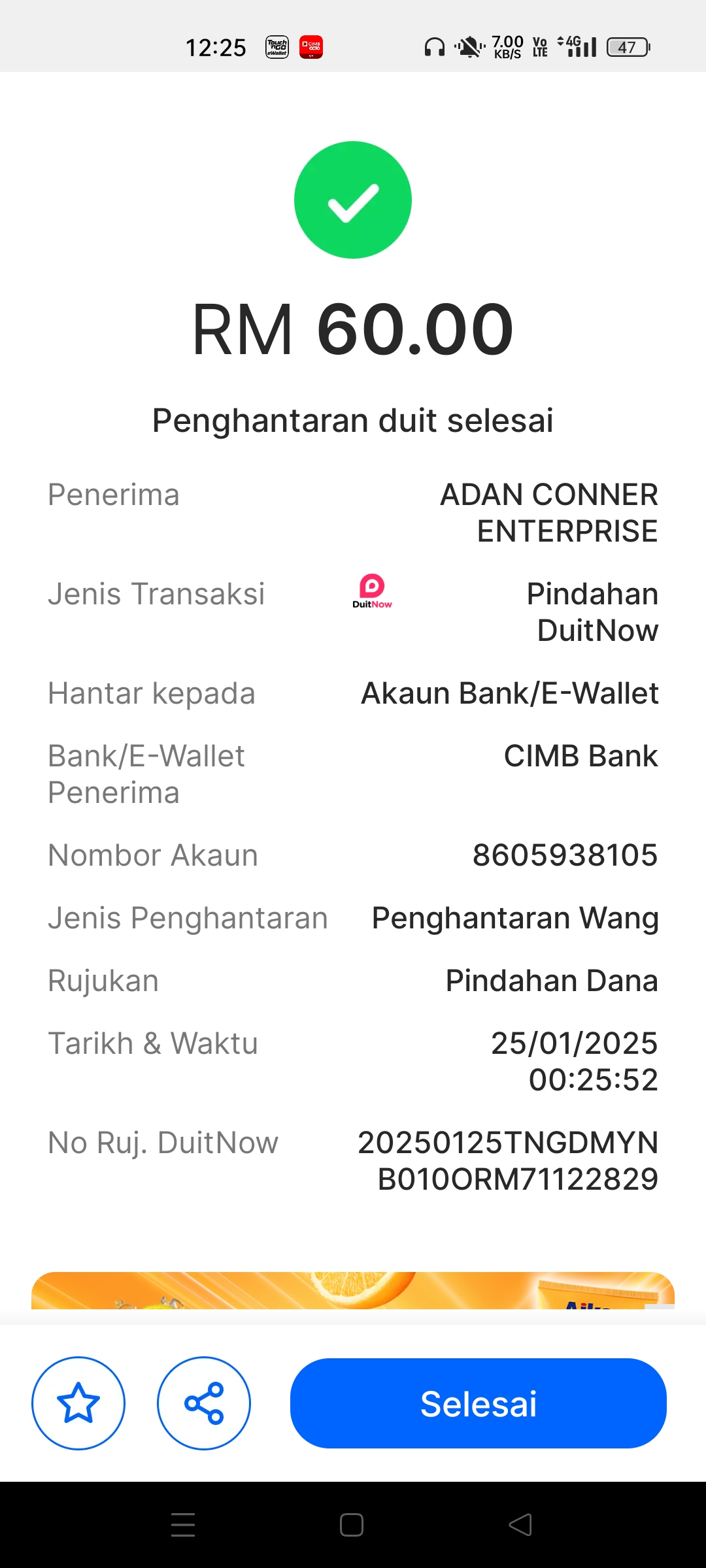Share the transfer receipt
Image resolution: width=706 pixels, height=1568 pixels.
[204, 1403]
